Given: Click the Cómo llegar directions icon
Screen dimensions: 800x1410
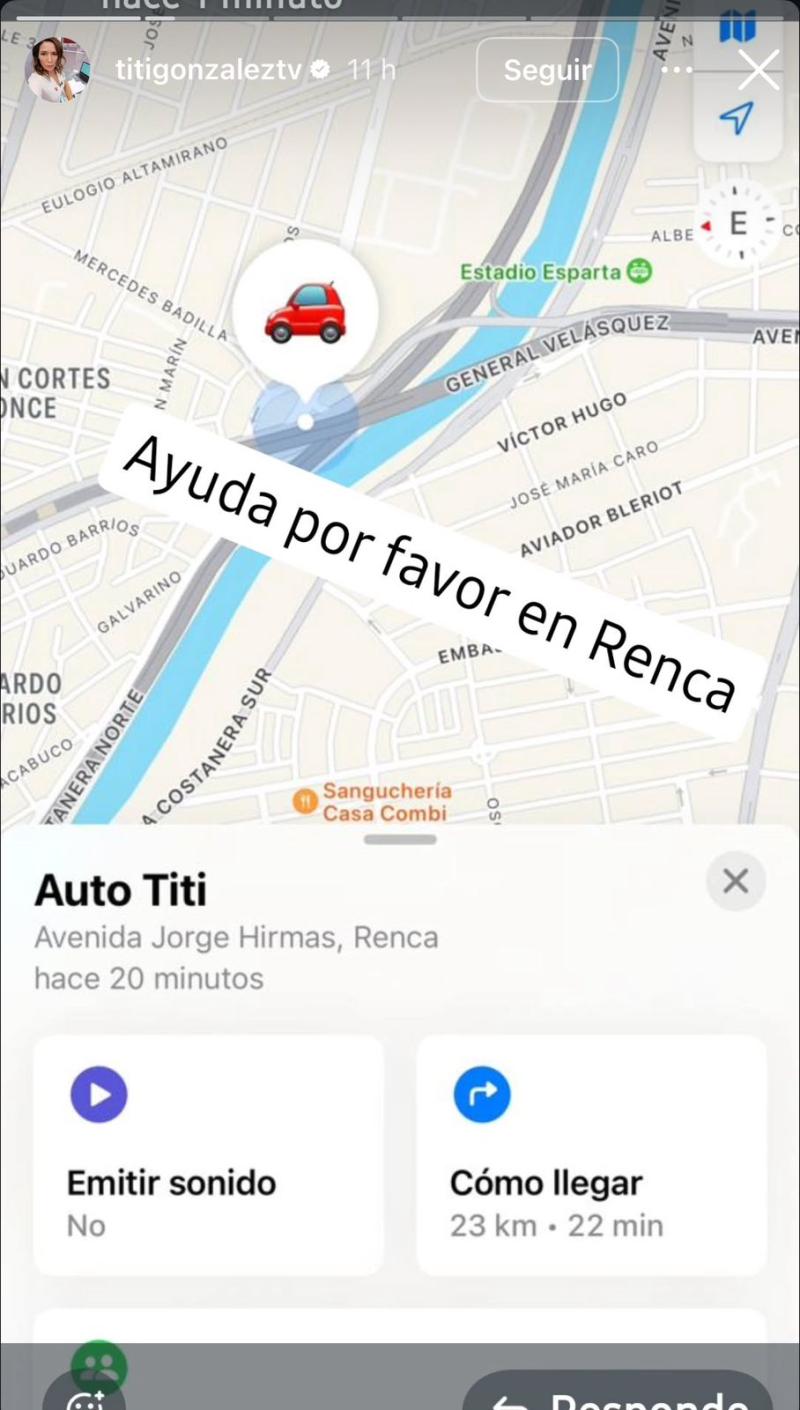Looking at the screenshot, I should (x=482, y=1095).
